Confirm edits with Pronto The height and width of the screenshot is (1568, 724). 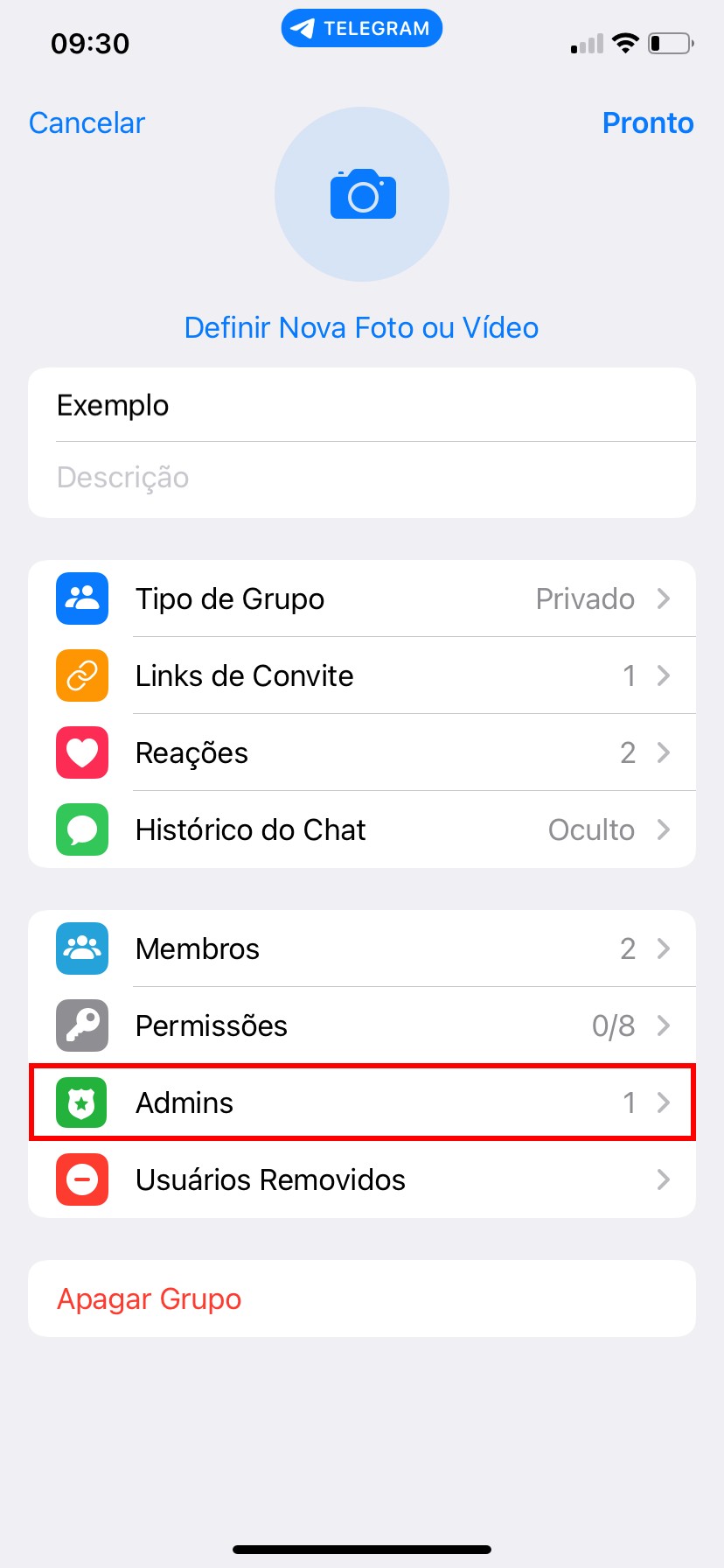[647, 123]
